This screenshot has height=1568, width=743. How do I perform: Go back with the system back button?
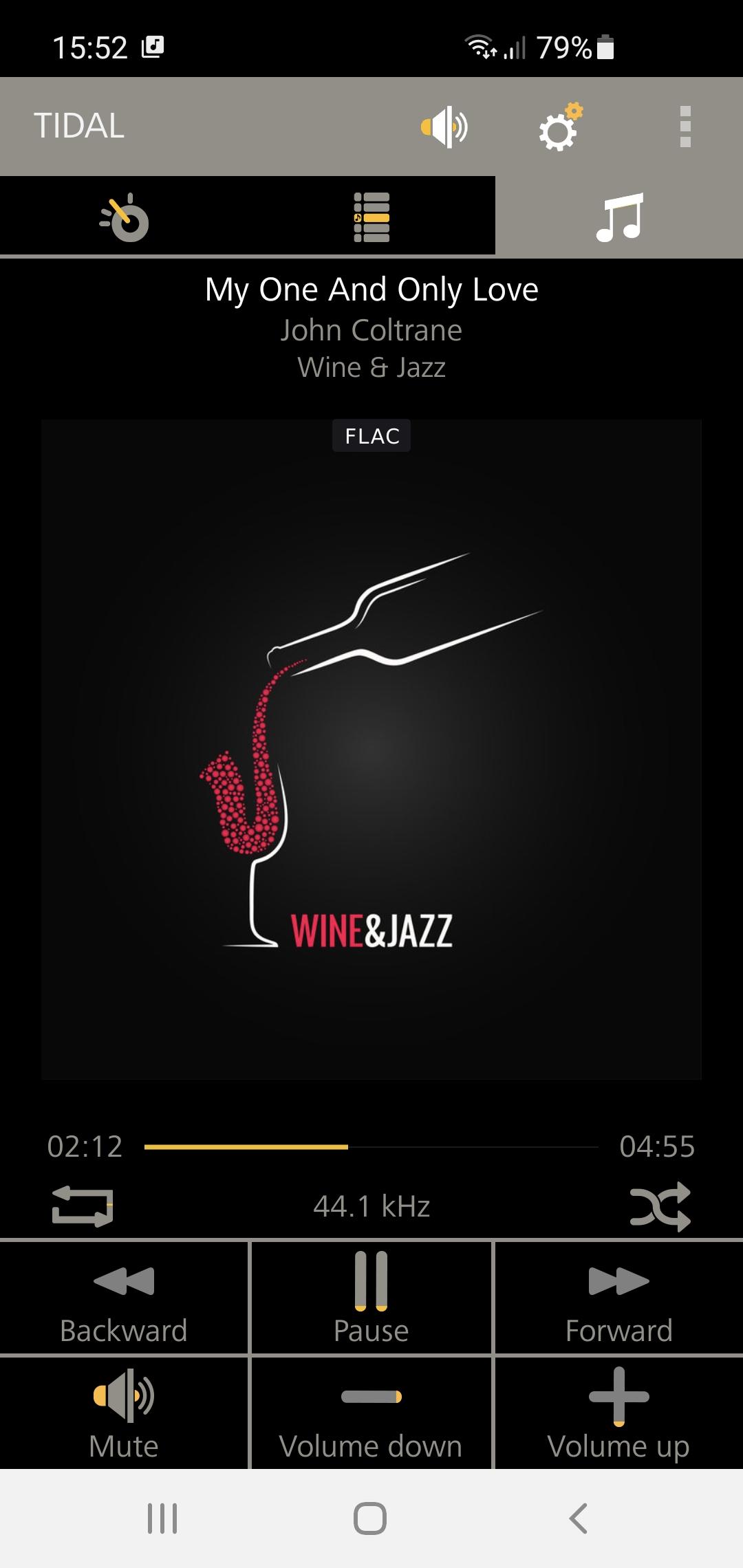(579, 1518)
